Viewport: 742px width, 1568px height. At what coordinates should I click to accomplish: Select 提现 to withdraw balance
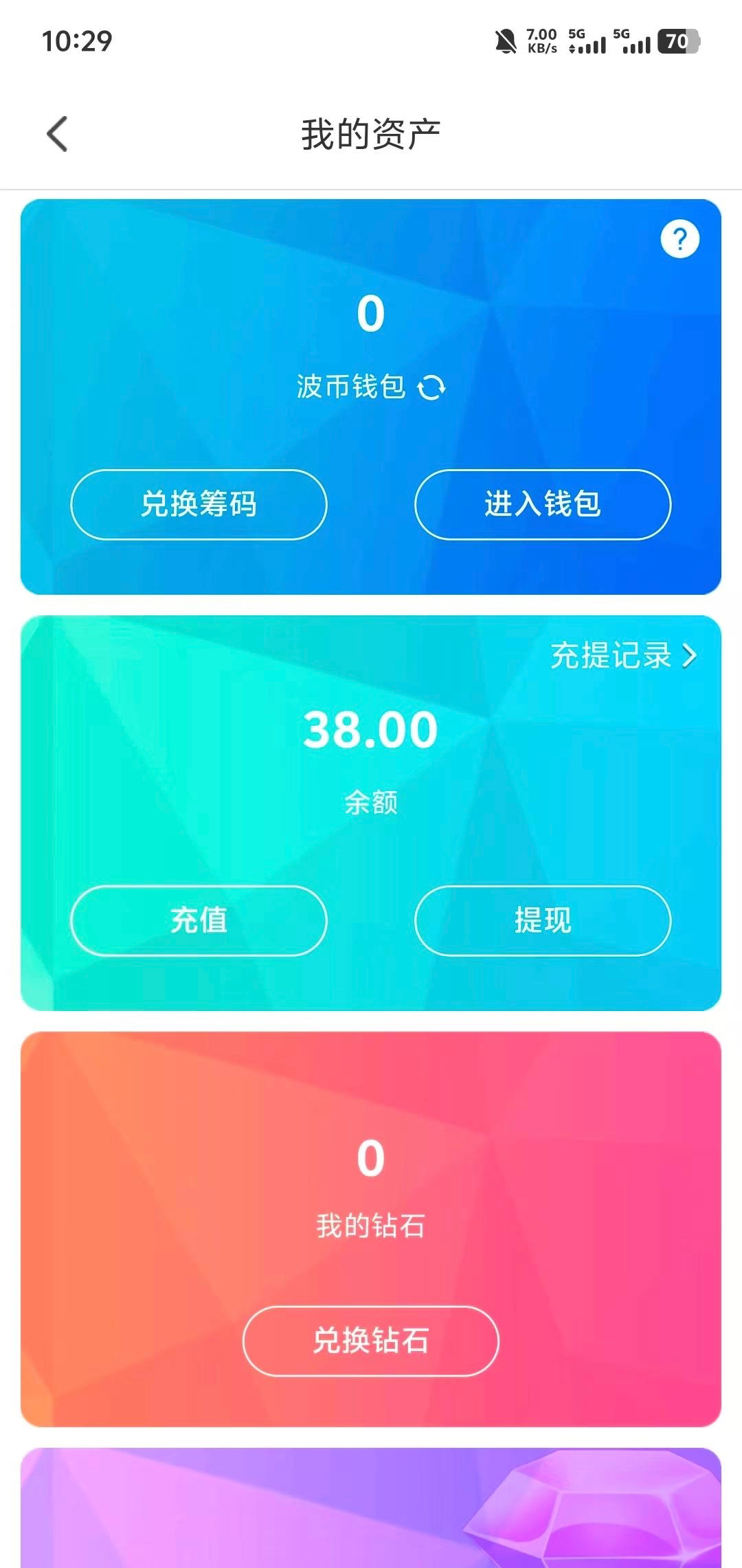543,920
